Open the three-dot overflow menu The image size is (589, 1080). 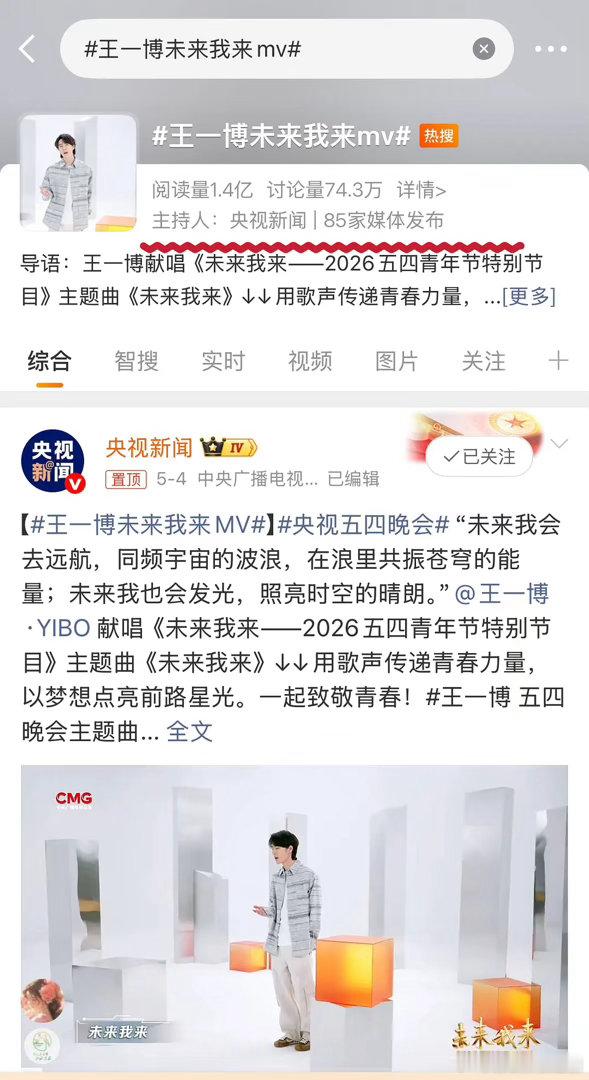point(551,49)
